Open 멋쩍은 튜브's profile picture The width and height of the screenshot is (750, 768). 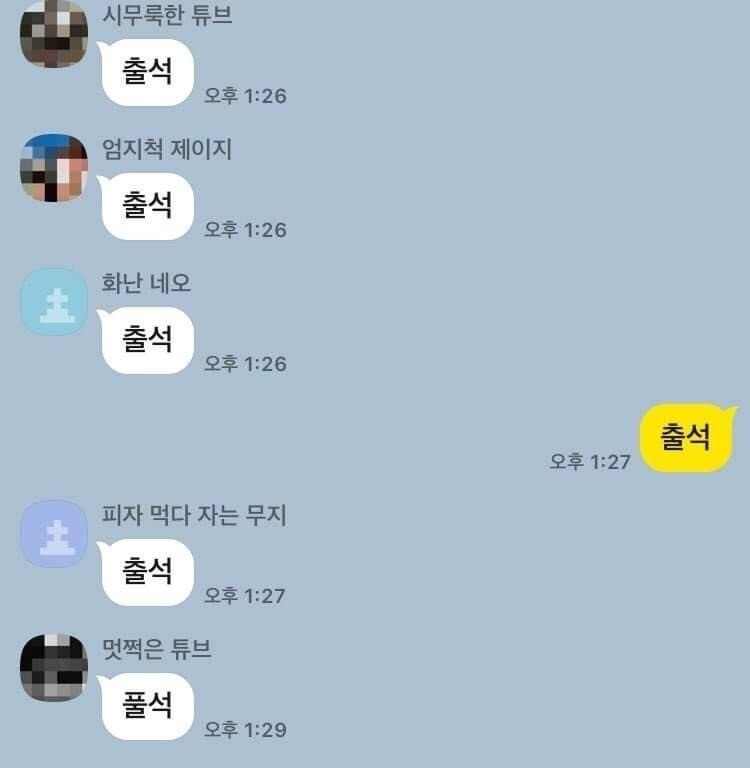point(53,667)
